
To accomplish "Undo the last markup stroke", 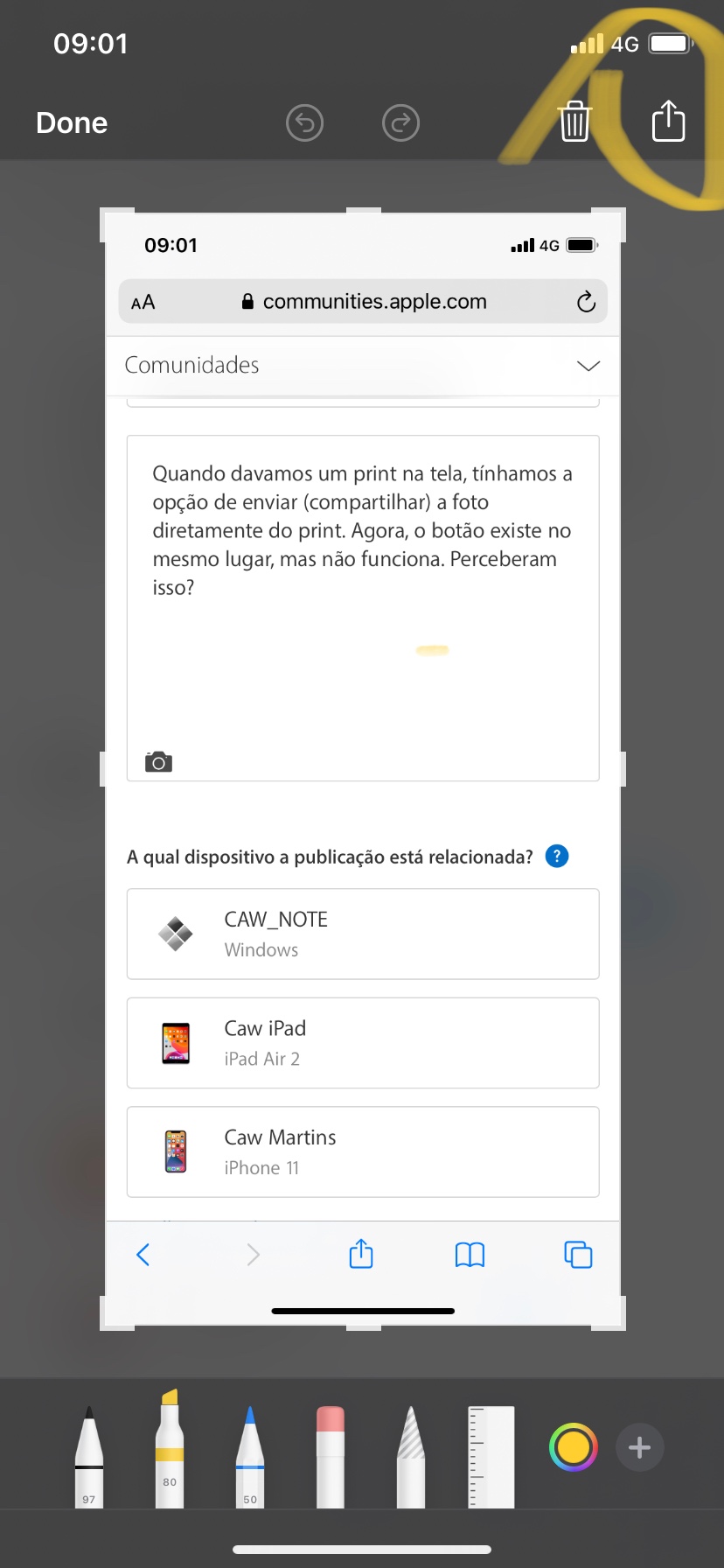I will pos(304,123).
